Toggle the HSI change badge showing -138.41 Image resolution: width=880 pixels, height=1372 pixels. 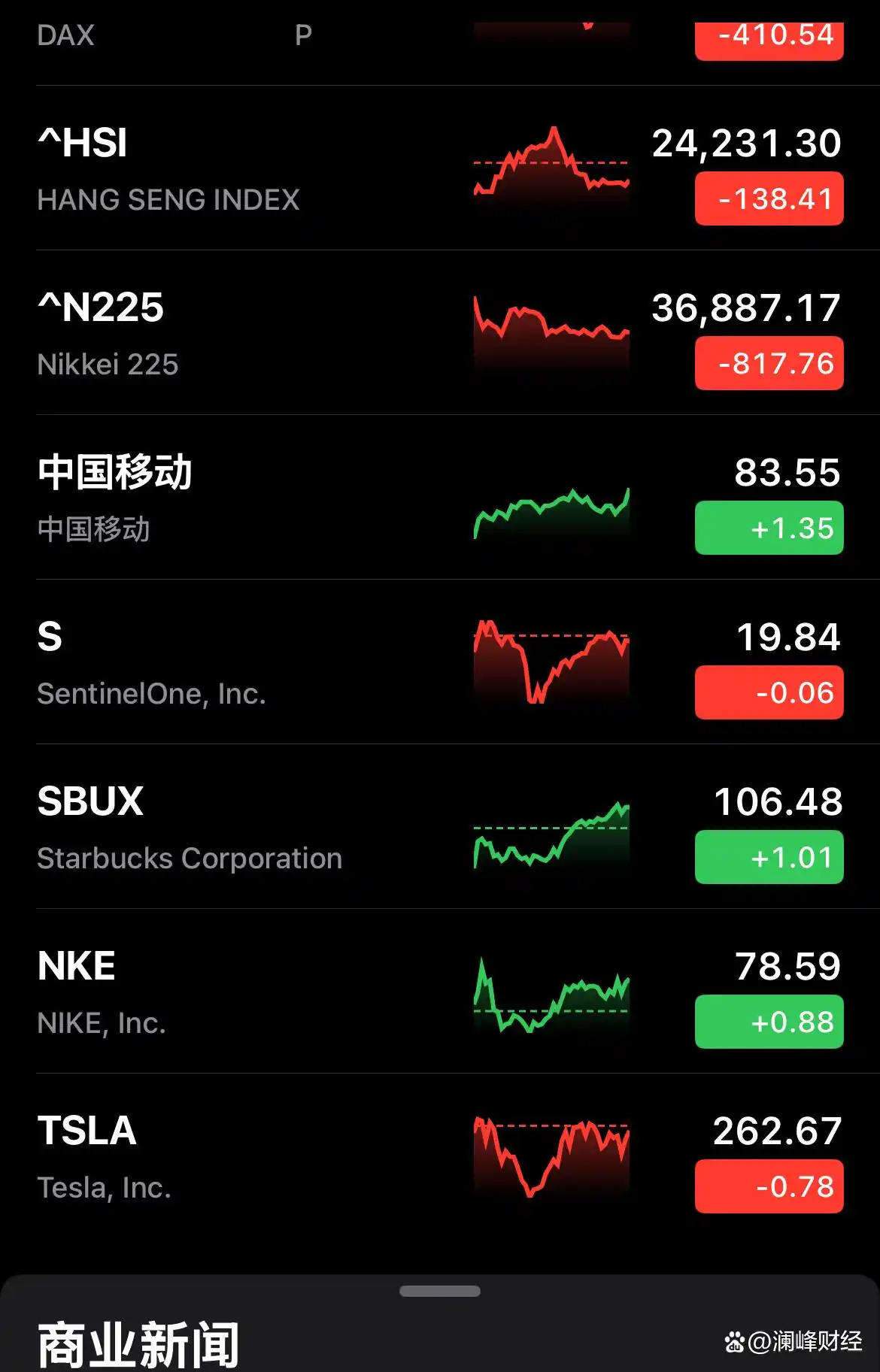768,198
